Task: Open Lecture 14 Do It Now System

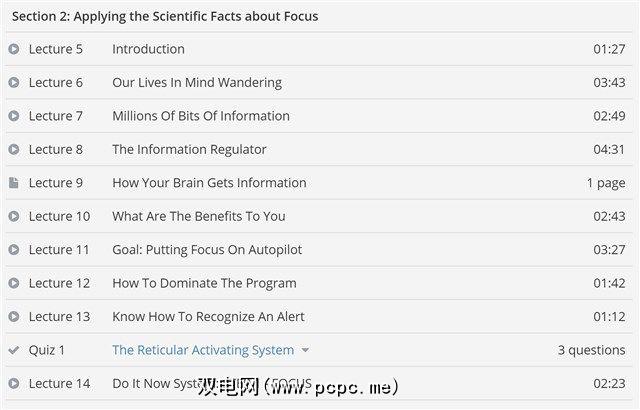Action: click(160, 384)
